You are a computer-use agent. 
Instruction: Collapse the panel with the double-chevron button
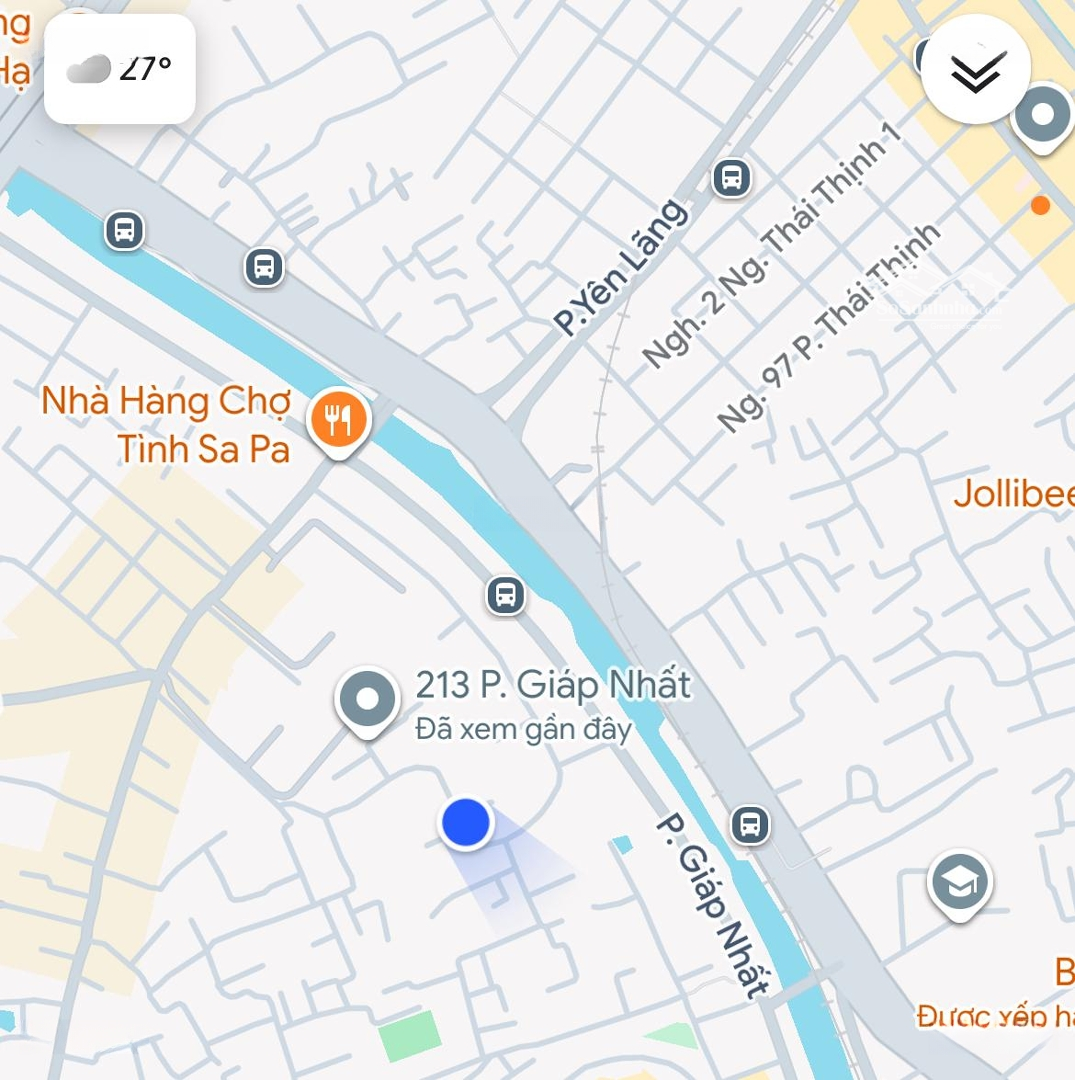point(975,71)
